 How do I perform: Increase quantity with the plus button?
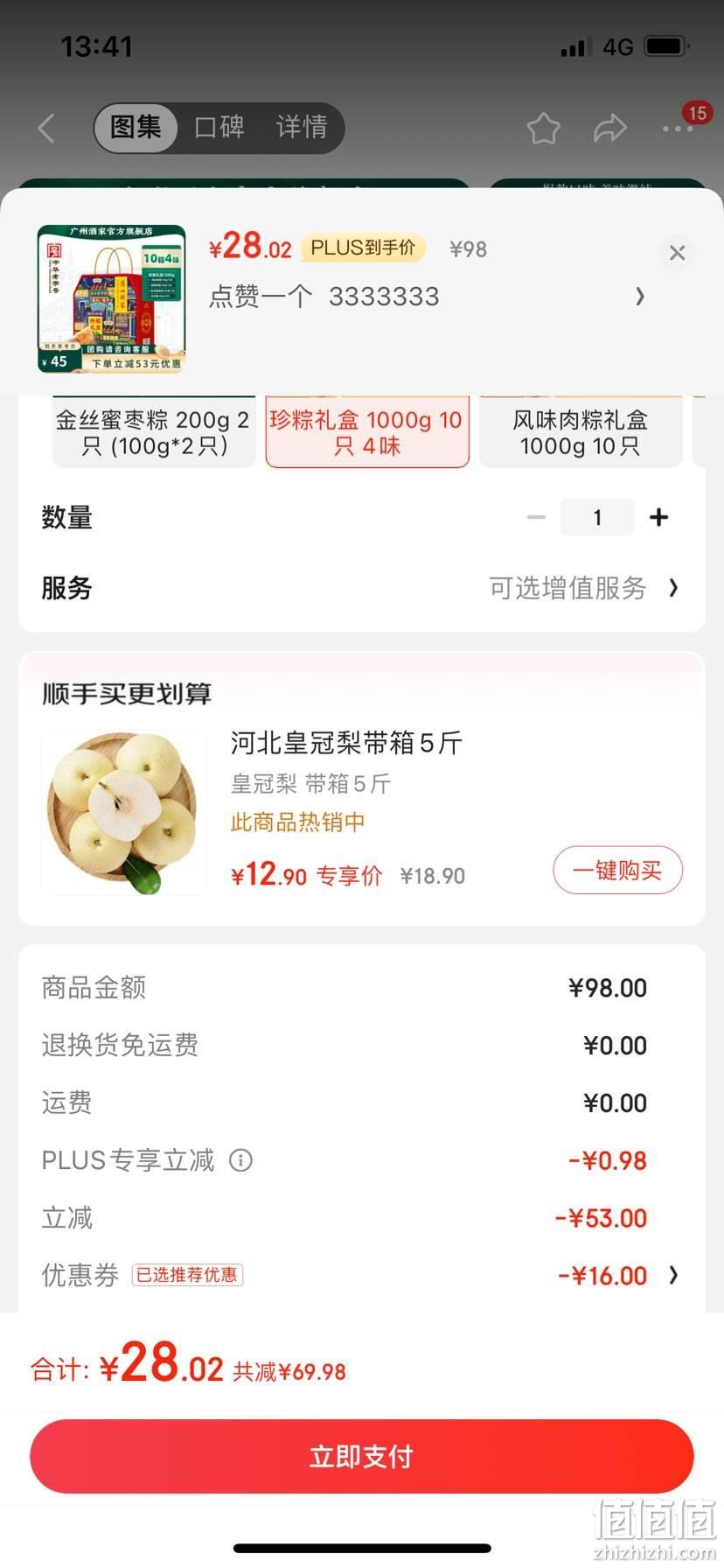(x=658, y=517)
